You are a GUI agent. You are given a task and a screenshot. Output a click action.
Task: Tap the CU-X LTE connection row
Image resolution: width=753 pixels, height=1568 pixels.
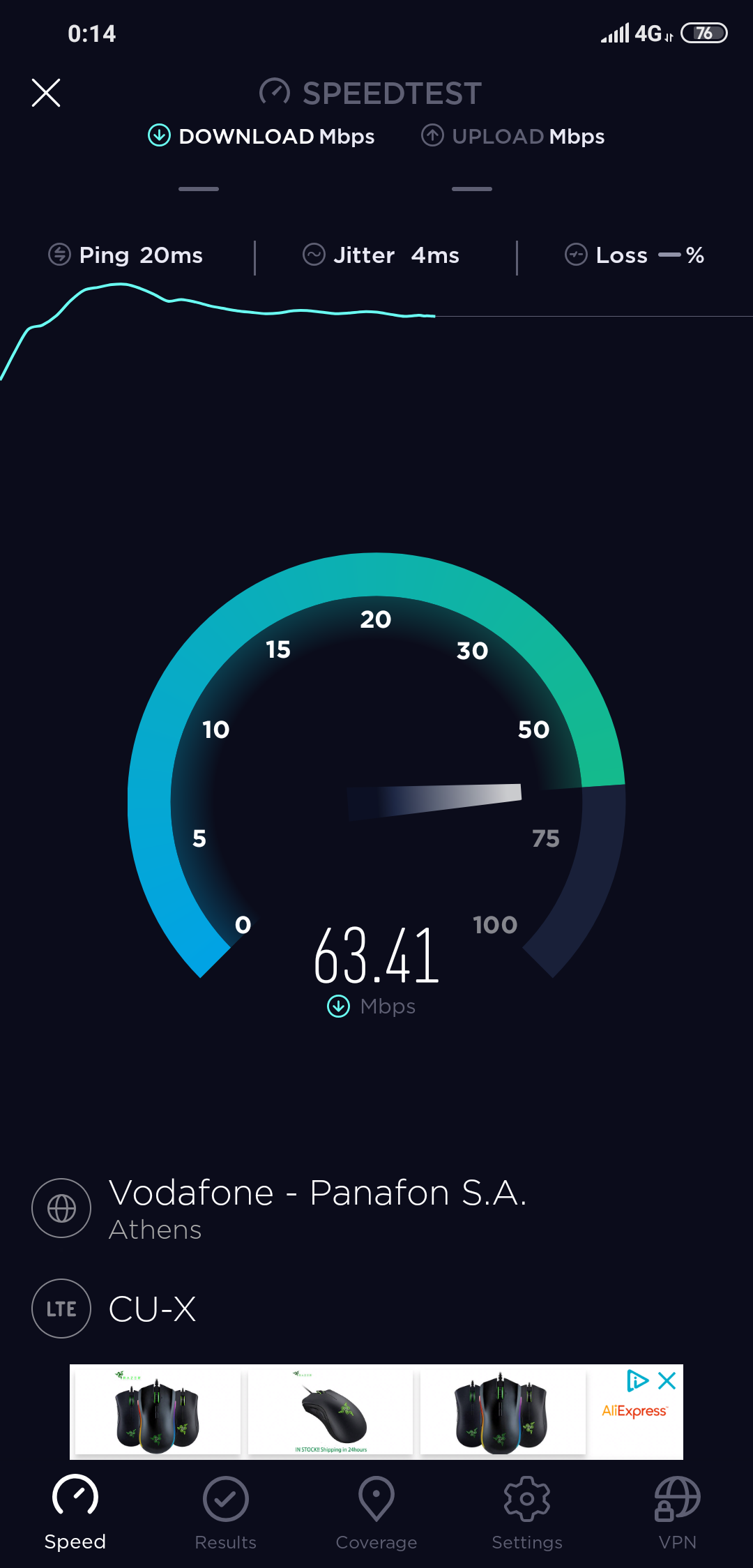click(152, 1309)
